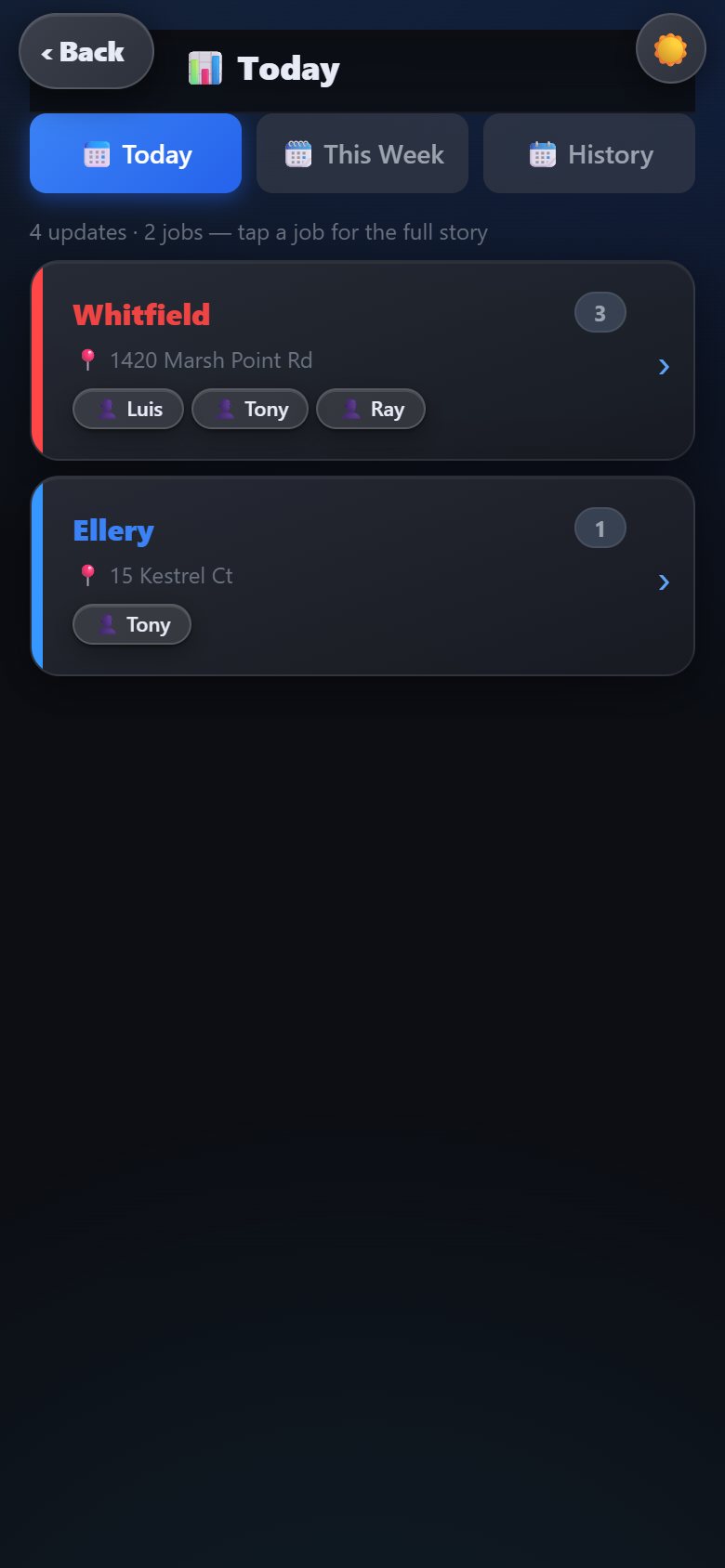
Task: Tap Tony's chip on the Ellery card
Action: click(132, 625)
